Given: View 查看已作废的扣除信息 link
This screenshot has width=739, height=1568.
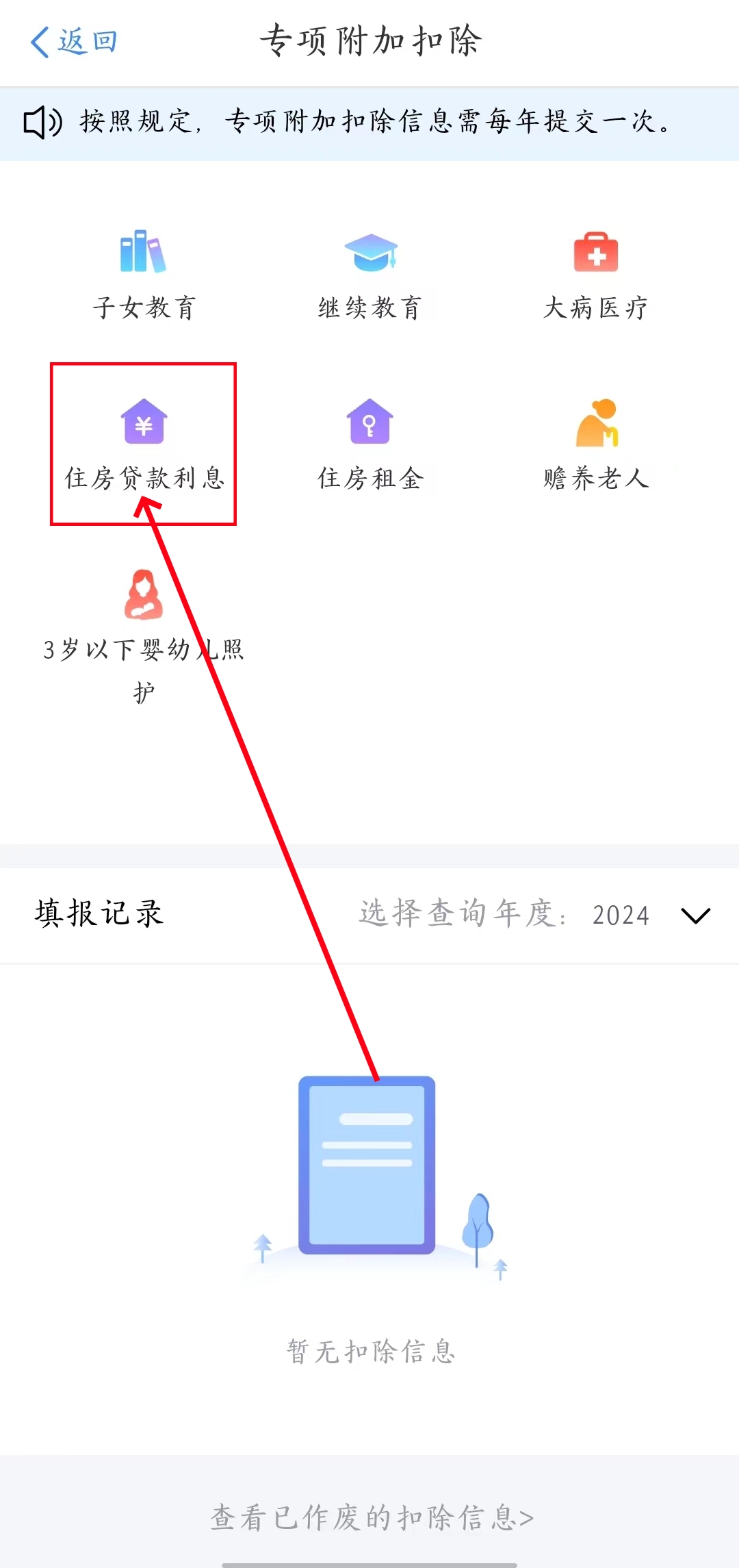Looking at the screenshot, I should (371, 1517).
